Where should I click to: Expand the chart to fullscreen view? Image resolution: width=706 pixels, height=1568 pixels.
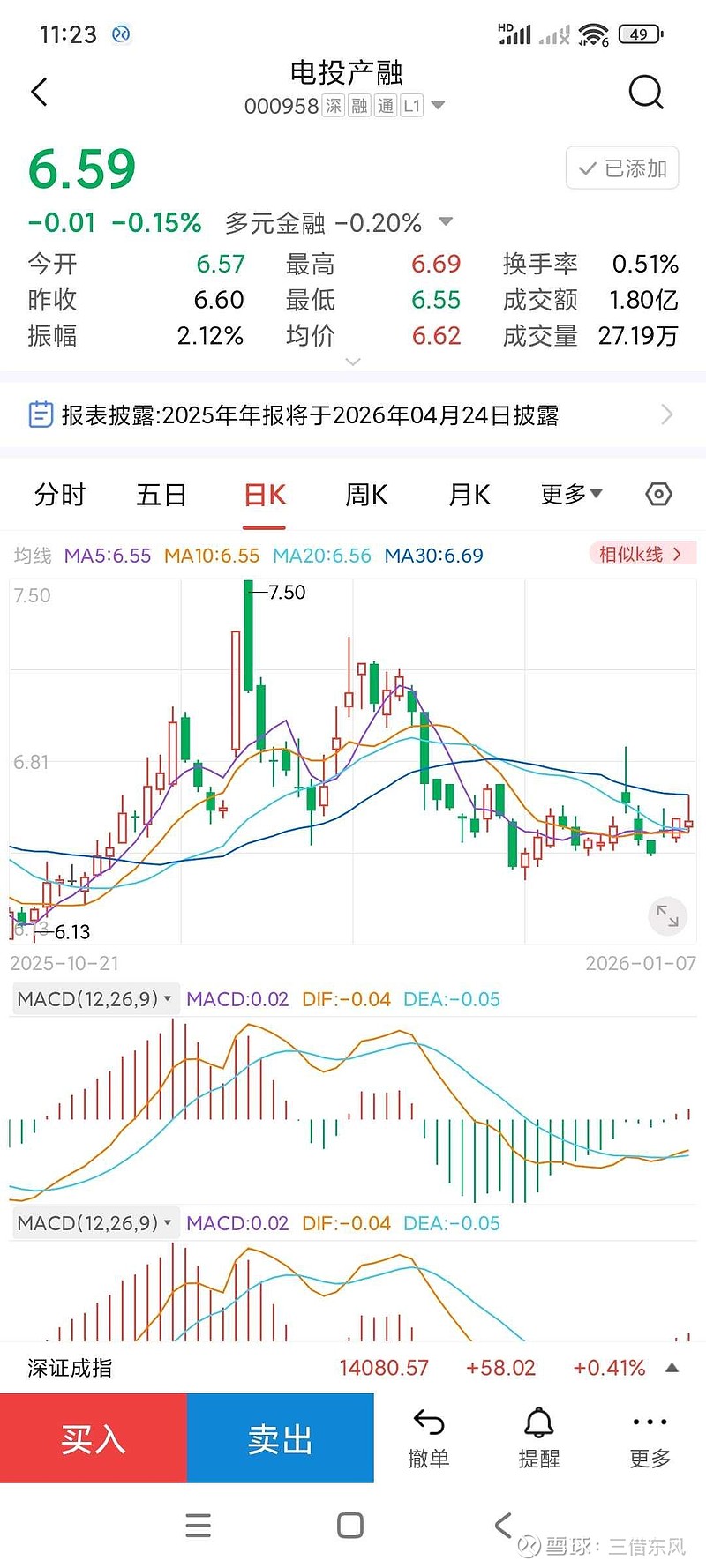[x=668, y=916]
